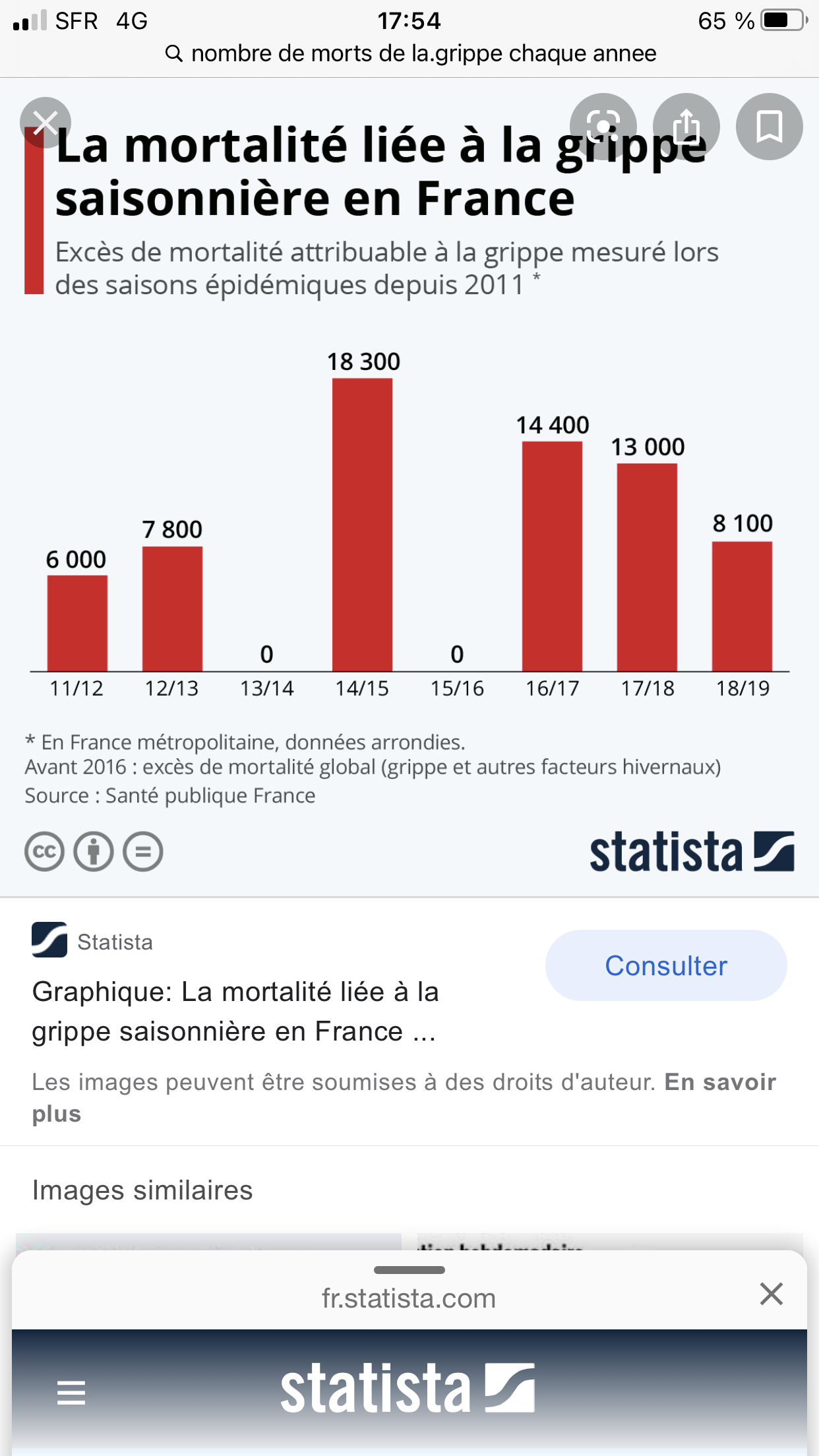Open the En savoir plus link
The height and width of the screenshot is (1456, 819).
pyautogui.click(x=404, y=1097)
